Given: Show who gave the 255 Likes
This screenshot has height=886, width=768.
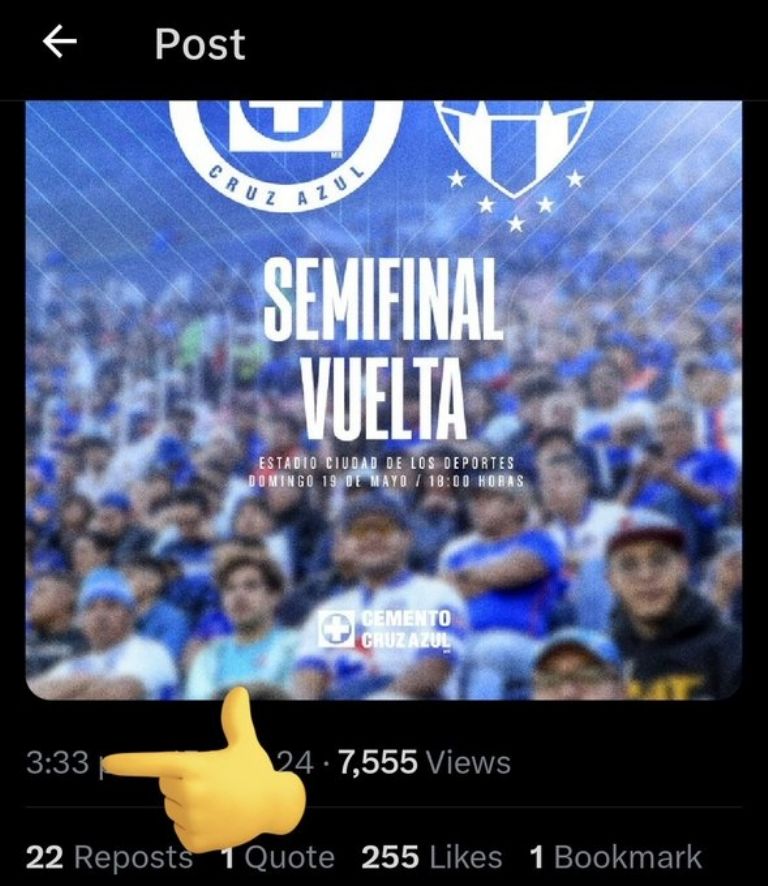Looking at the screenshot, I should 431,857.
